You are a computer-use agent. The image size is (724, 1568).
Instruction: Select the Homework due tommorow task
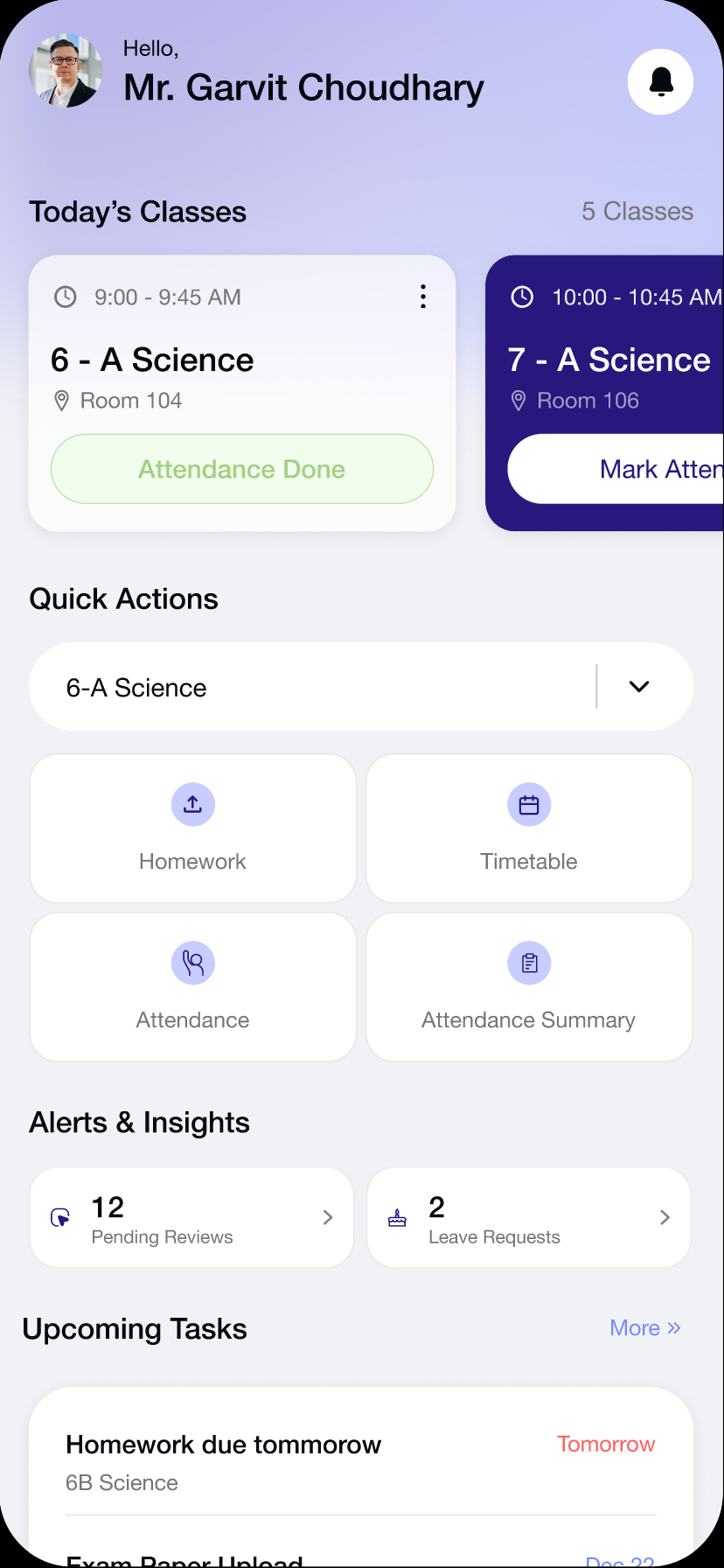click(223, 1445)
